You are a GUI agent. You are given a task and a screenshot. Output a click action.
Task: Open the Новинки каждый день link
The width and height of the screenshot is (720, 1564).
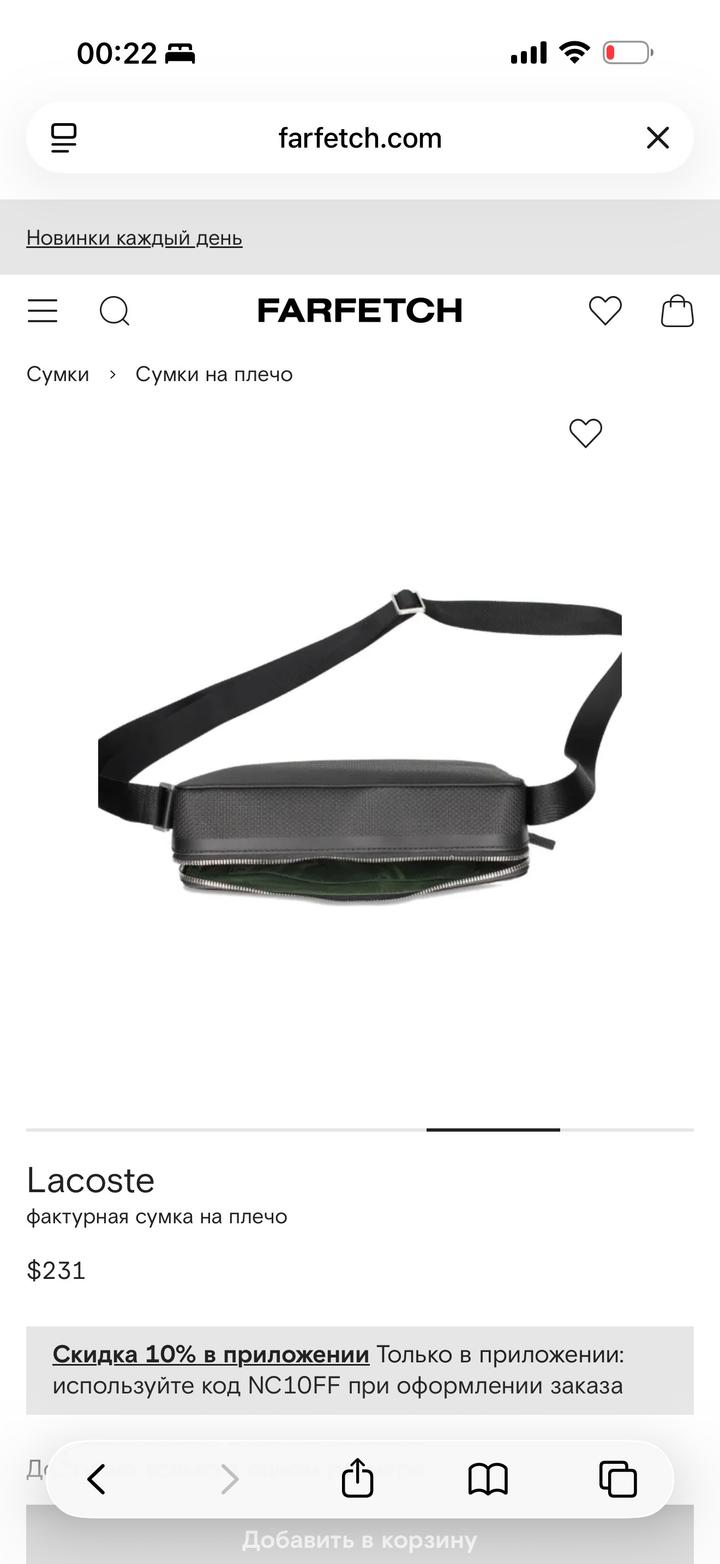point(134,238)
